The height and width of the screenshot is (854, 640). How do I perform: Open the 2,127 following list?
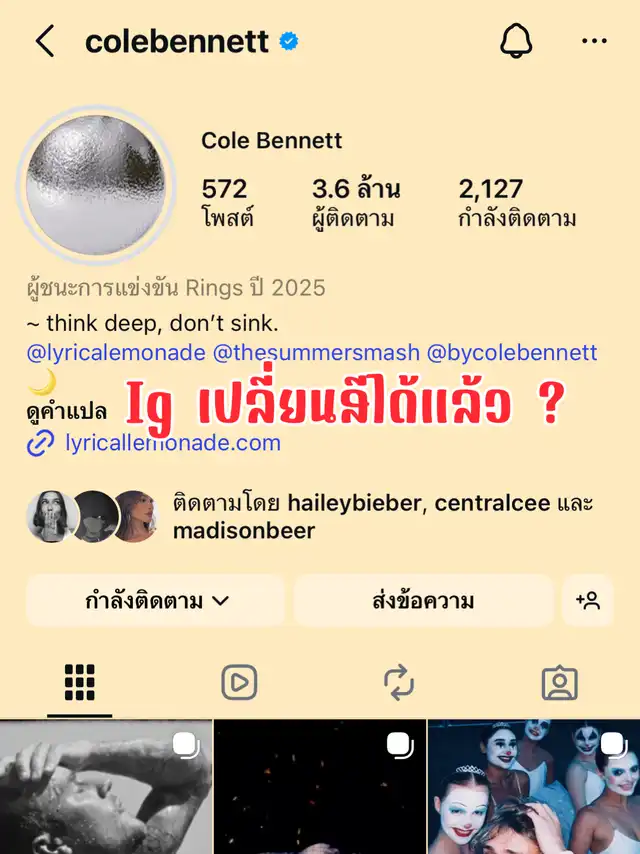(x=517, y=202)
